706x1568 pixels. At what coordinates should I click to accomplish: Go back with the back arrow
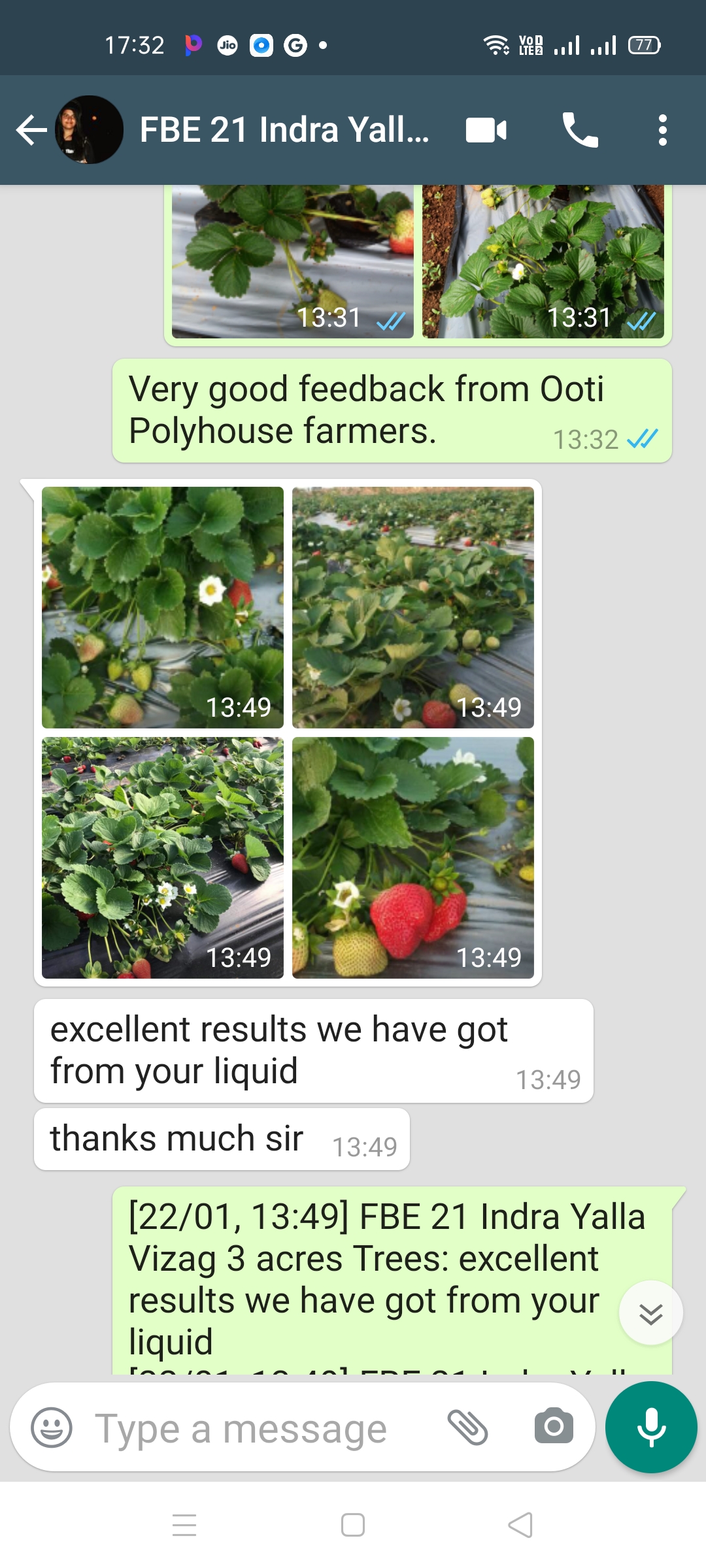(31, 129)
